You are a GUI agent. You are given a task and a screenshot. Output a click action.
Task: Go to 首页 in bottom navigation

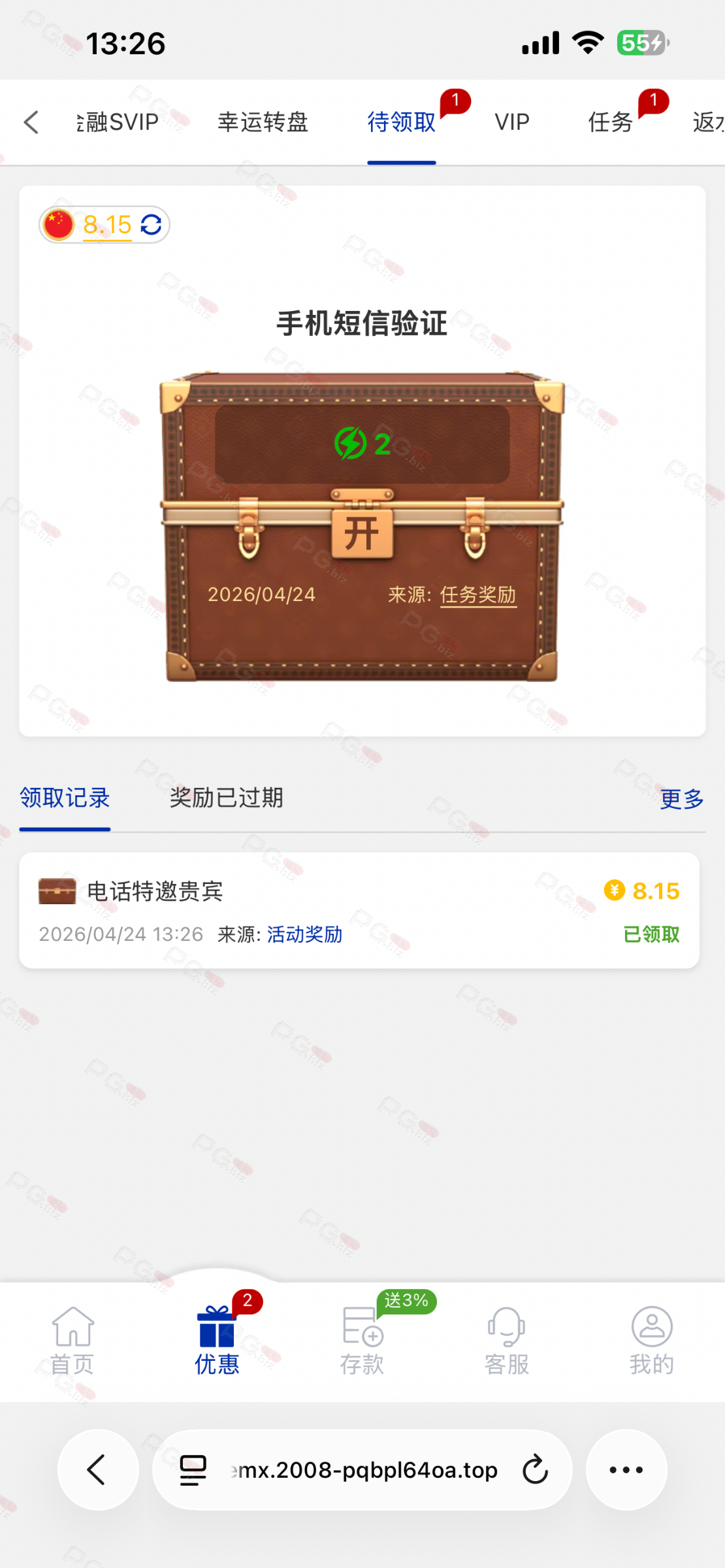tap(72, 1341)
